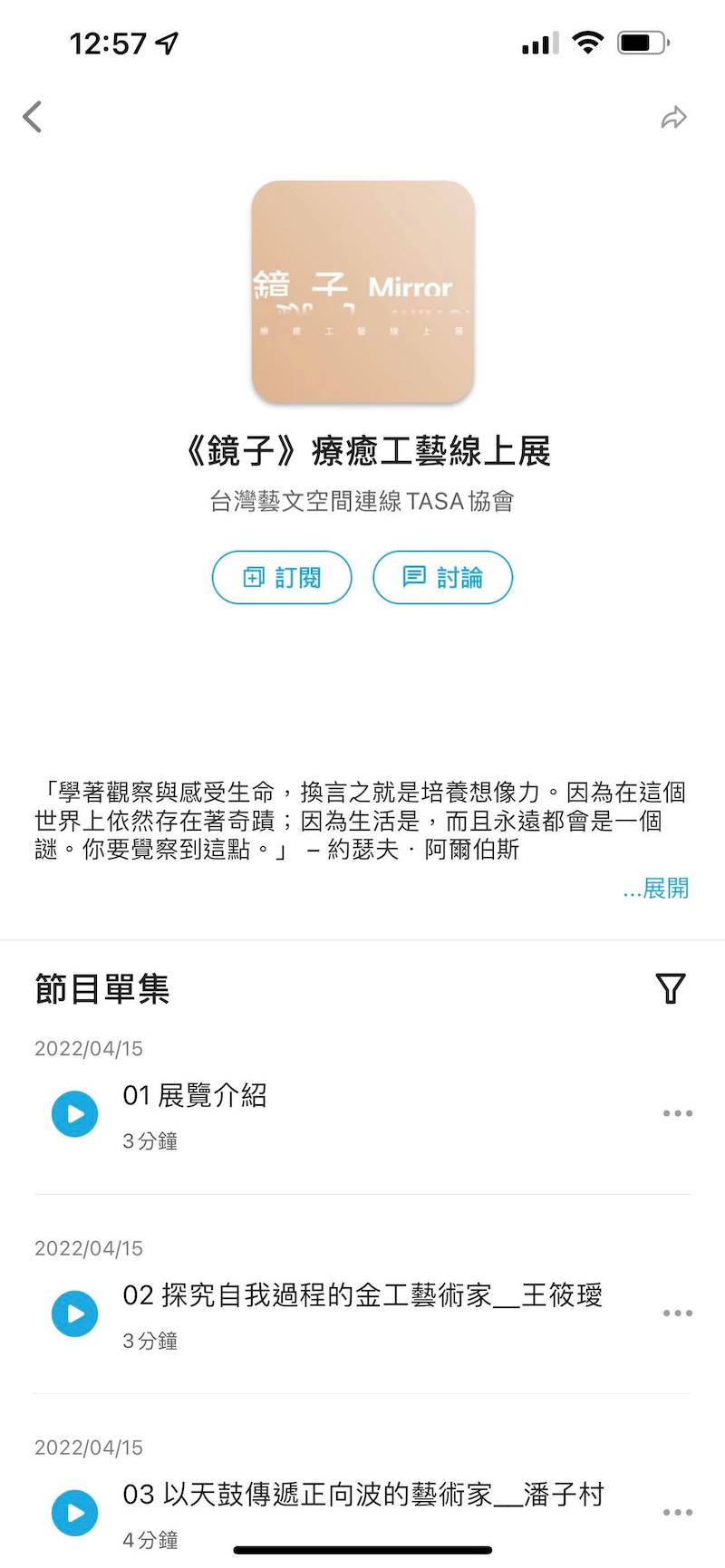Play episode 02 about 王筱璦
725x1568 pixels.
(74, 1313)
